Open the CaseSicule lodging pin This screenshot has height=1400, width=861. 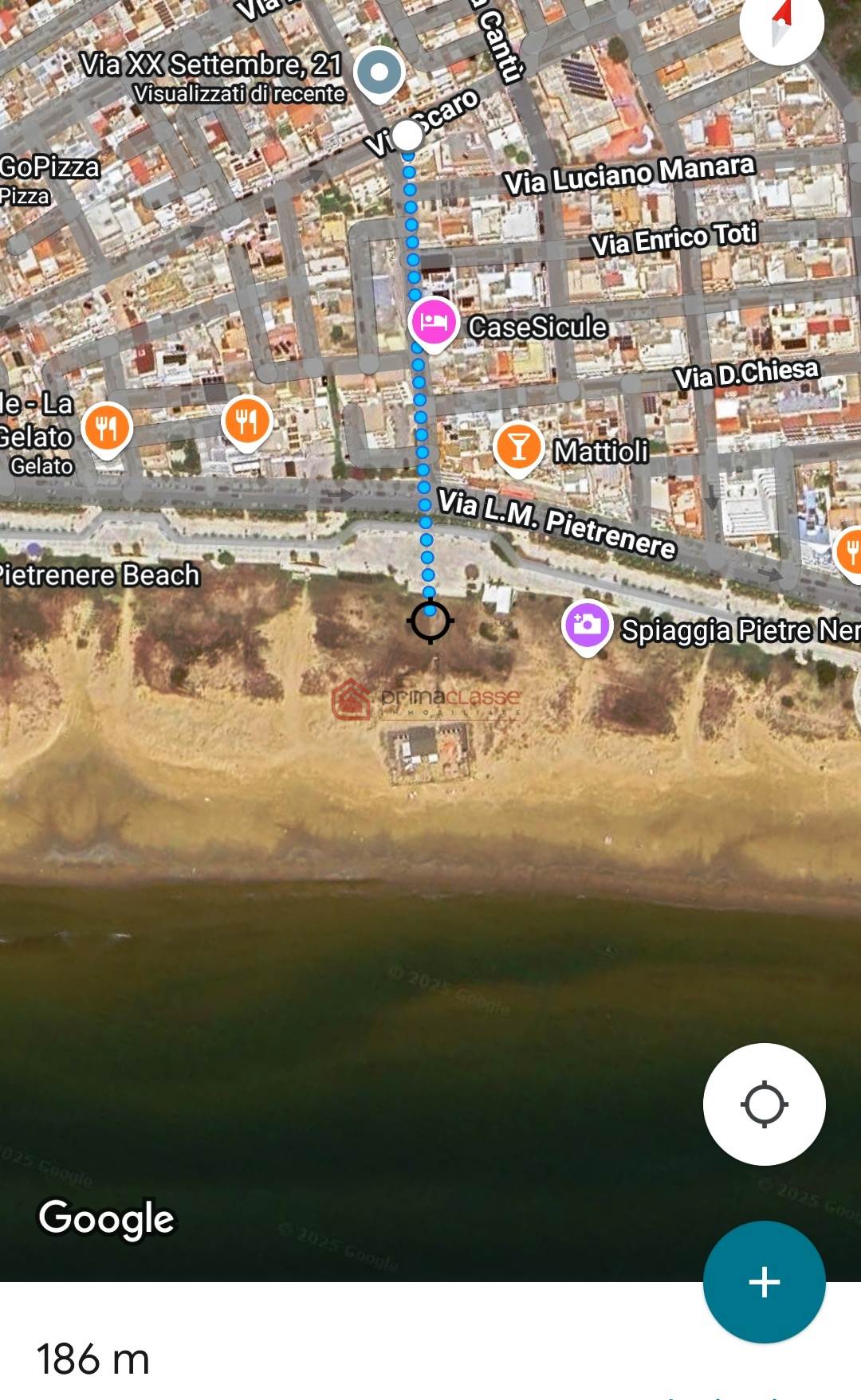[x=433, y=323]
